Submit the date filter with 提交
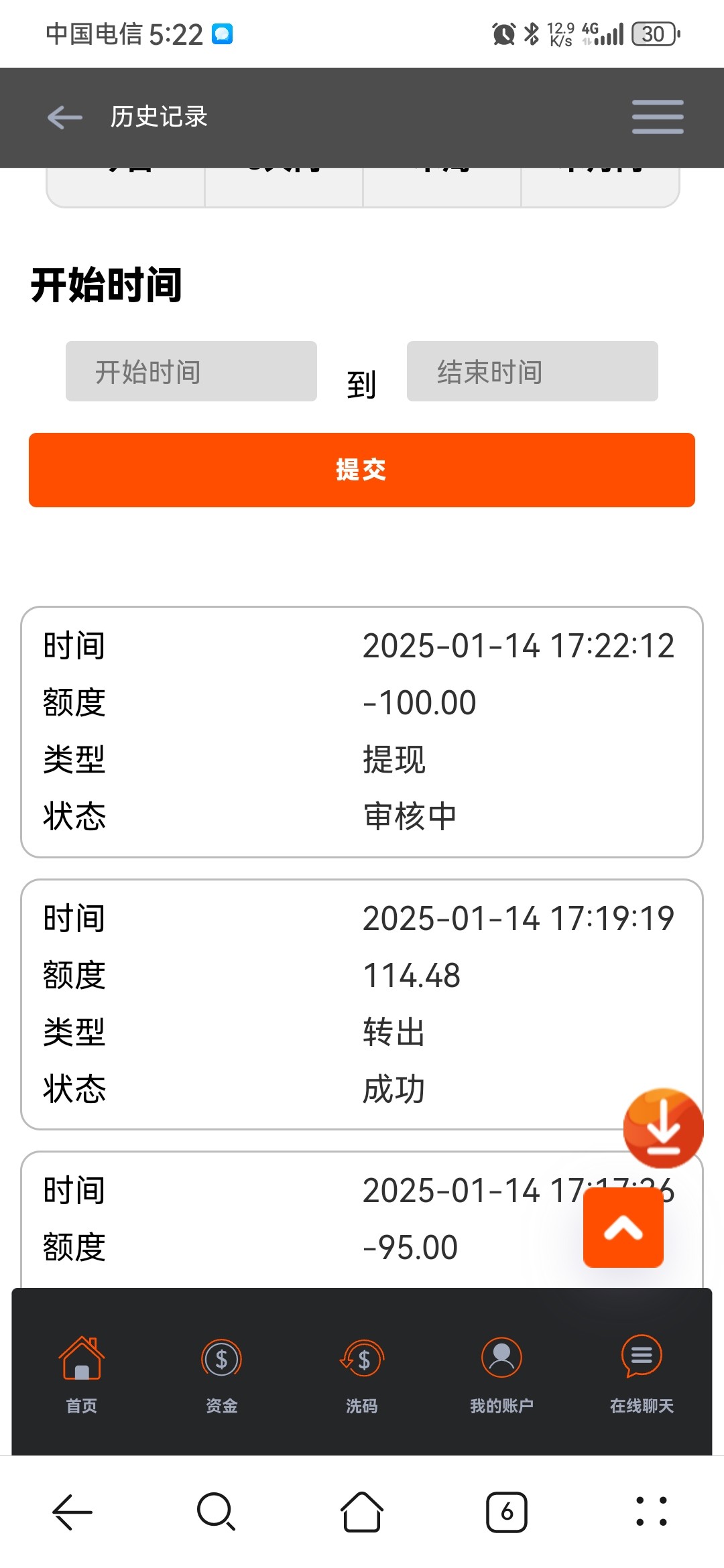This screenshot has width=724, height=1568. 362,470
